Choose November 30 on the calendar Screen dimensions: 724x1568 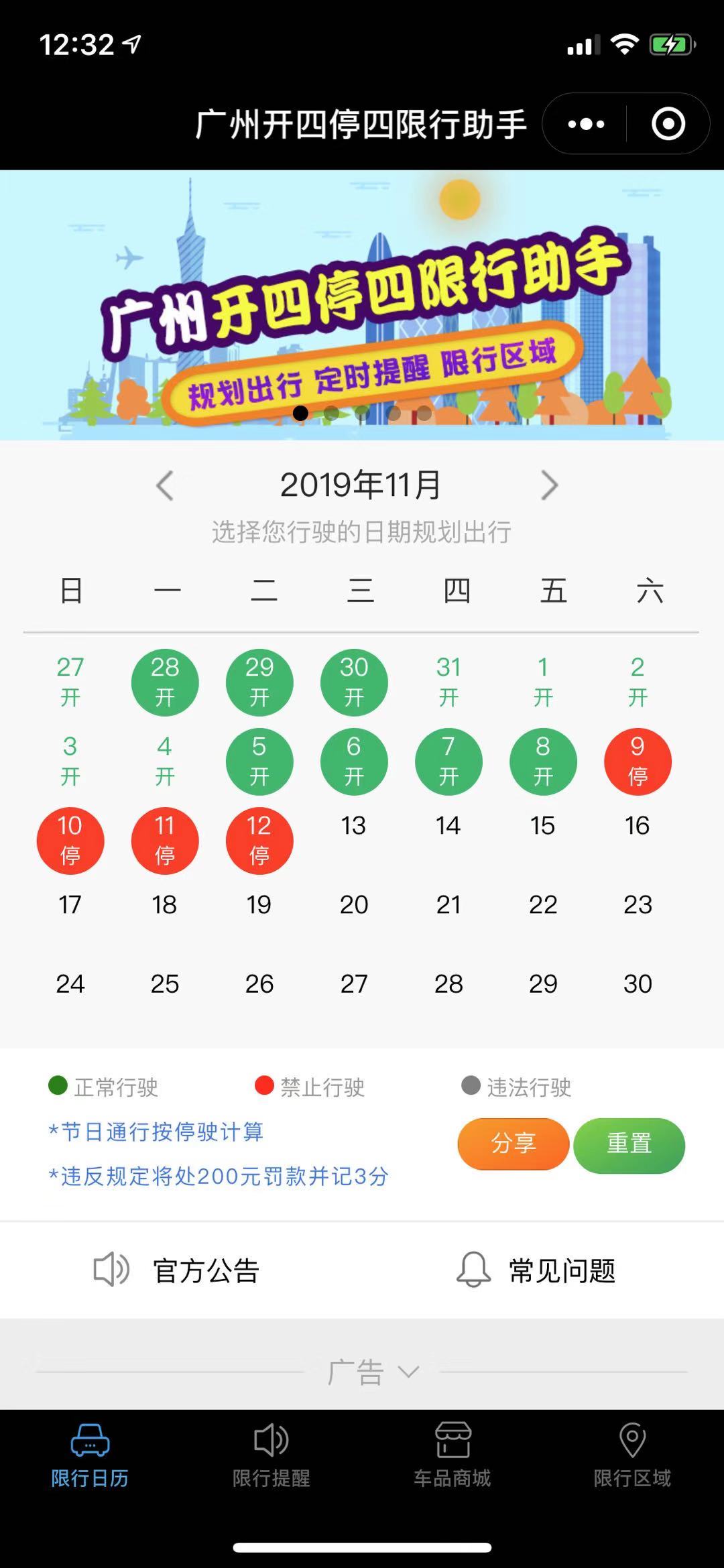tap(638, 984)
